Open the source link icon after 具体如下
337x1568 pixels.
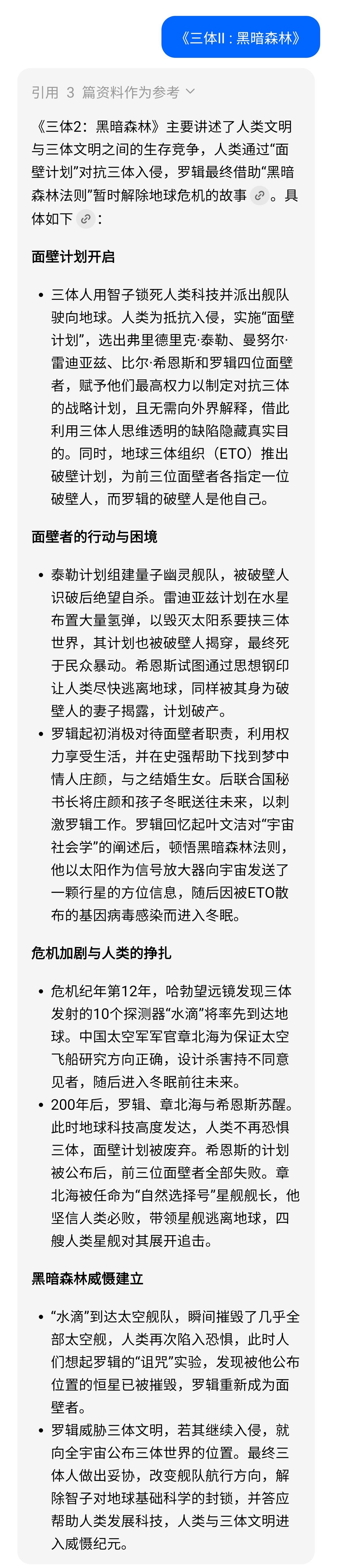click(x=86, y=218)
